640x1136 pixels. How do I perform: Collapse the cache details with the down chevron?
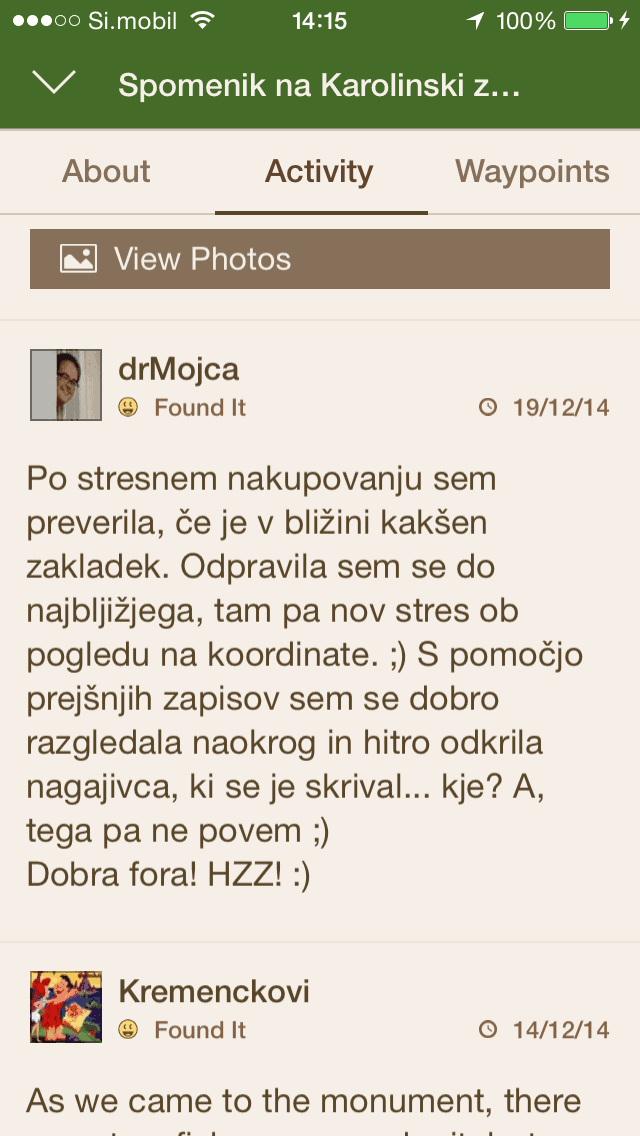tap(54, 83)
